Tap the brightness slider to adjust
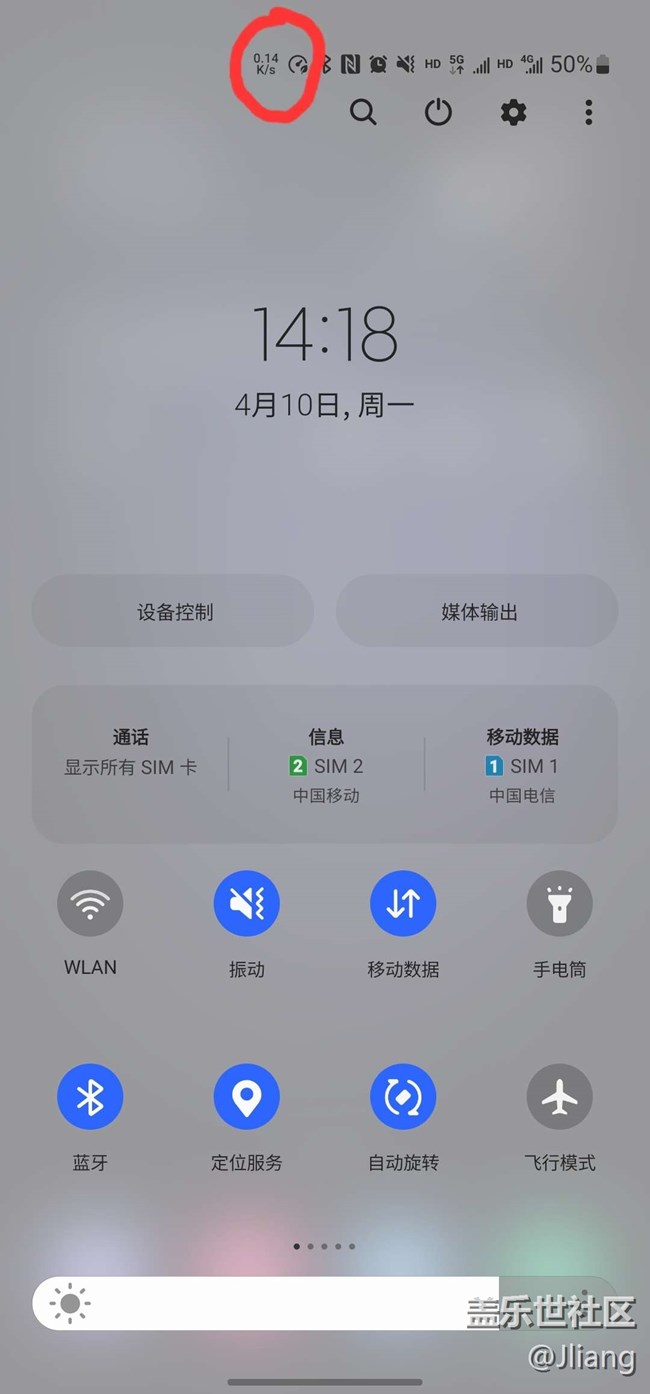This screenshot has width=650, height=1394. point(300,1303)
